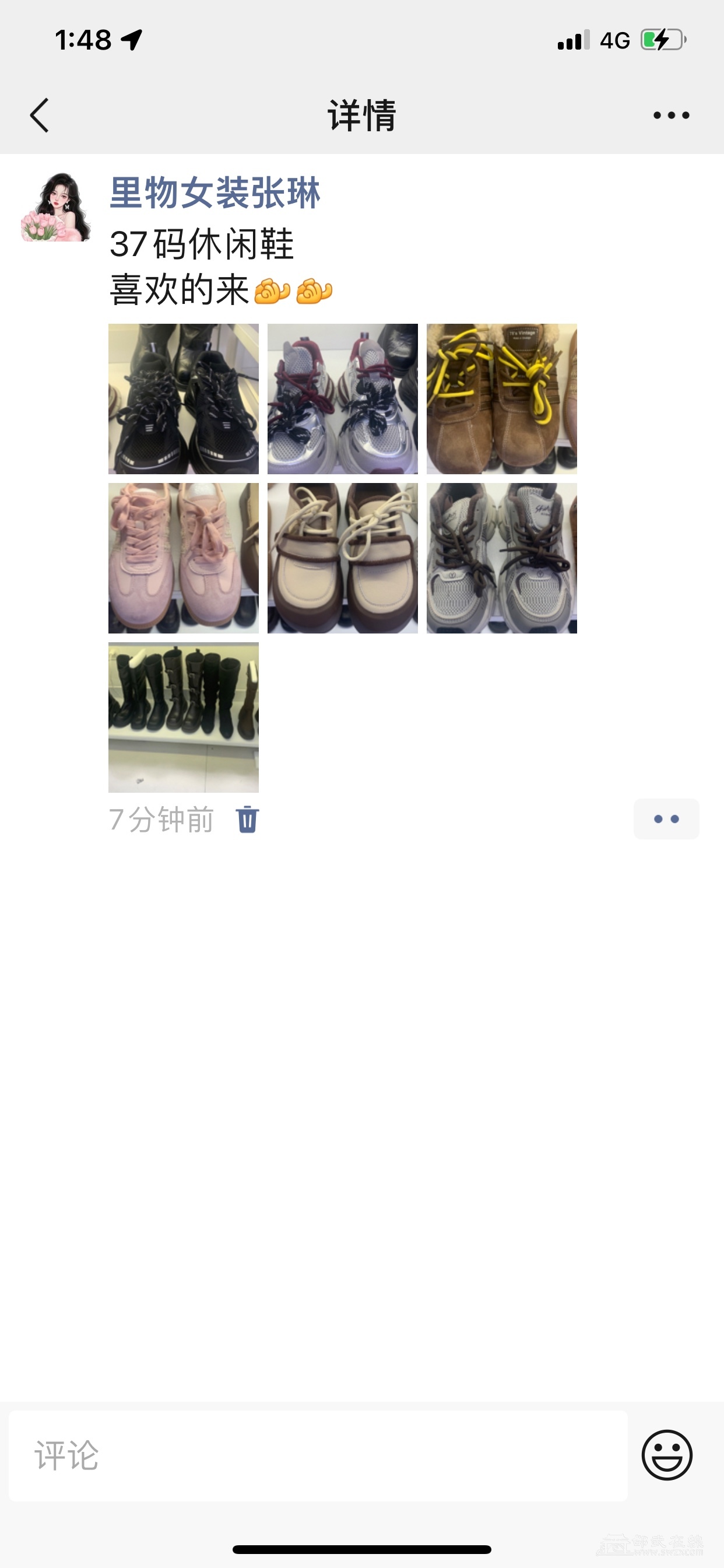Open the black sneakers photo

click(183, 398)
